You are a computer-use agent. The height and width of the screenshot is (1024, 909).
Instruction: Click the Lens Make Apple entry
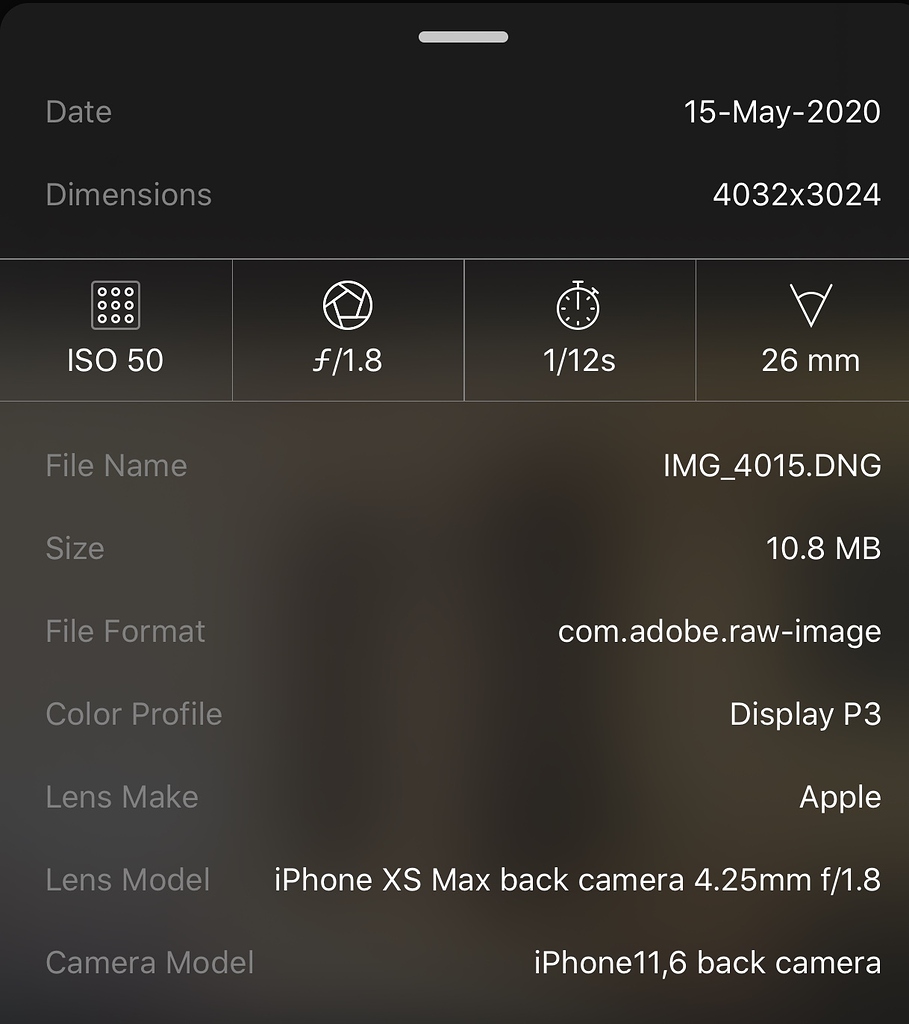(841, 797)
